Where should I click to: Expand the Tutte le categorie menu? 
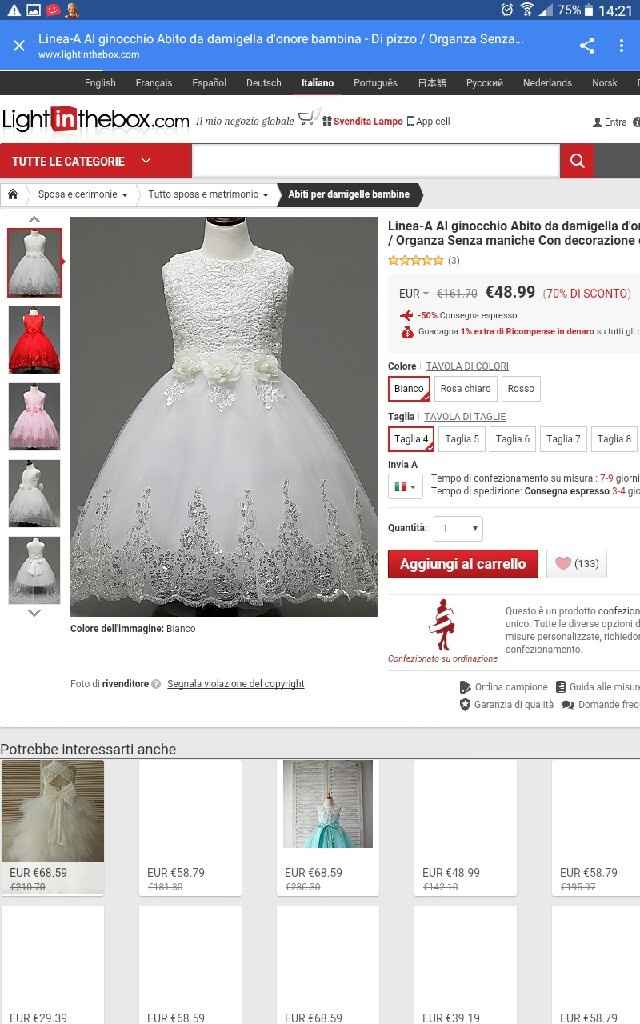point(80,161)
